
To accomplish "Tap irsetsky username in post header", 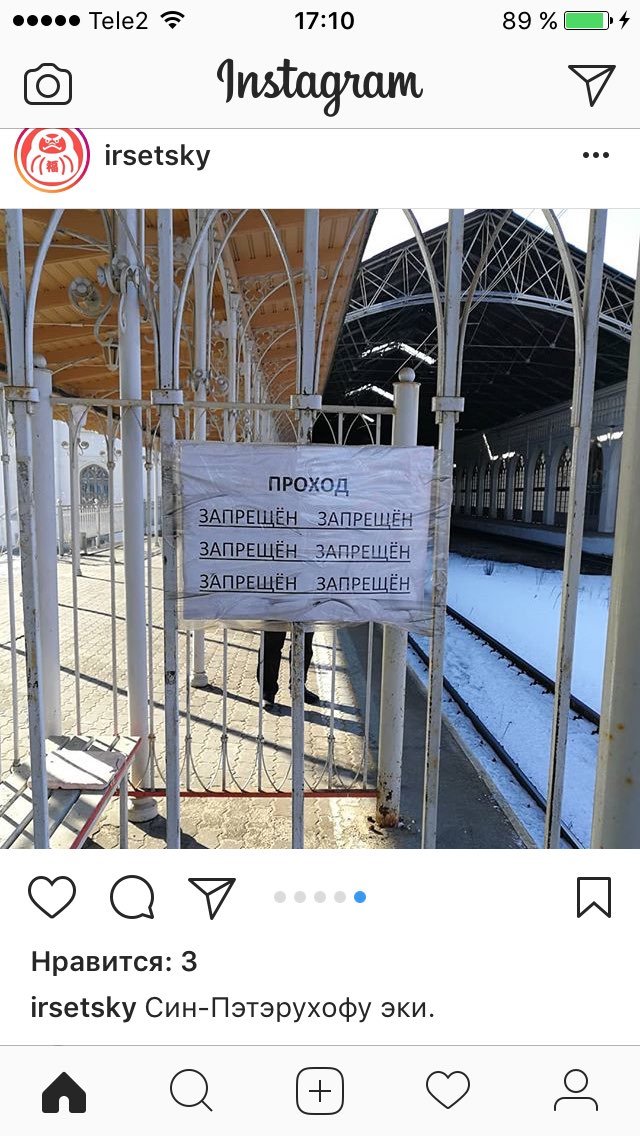I will (157, 155).
